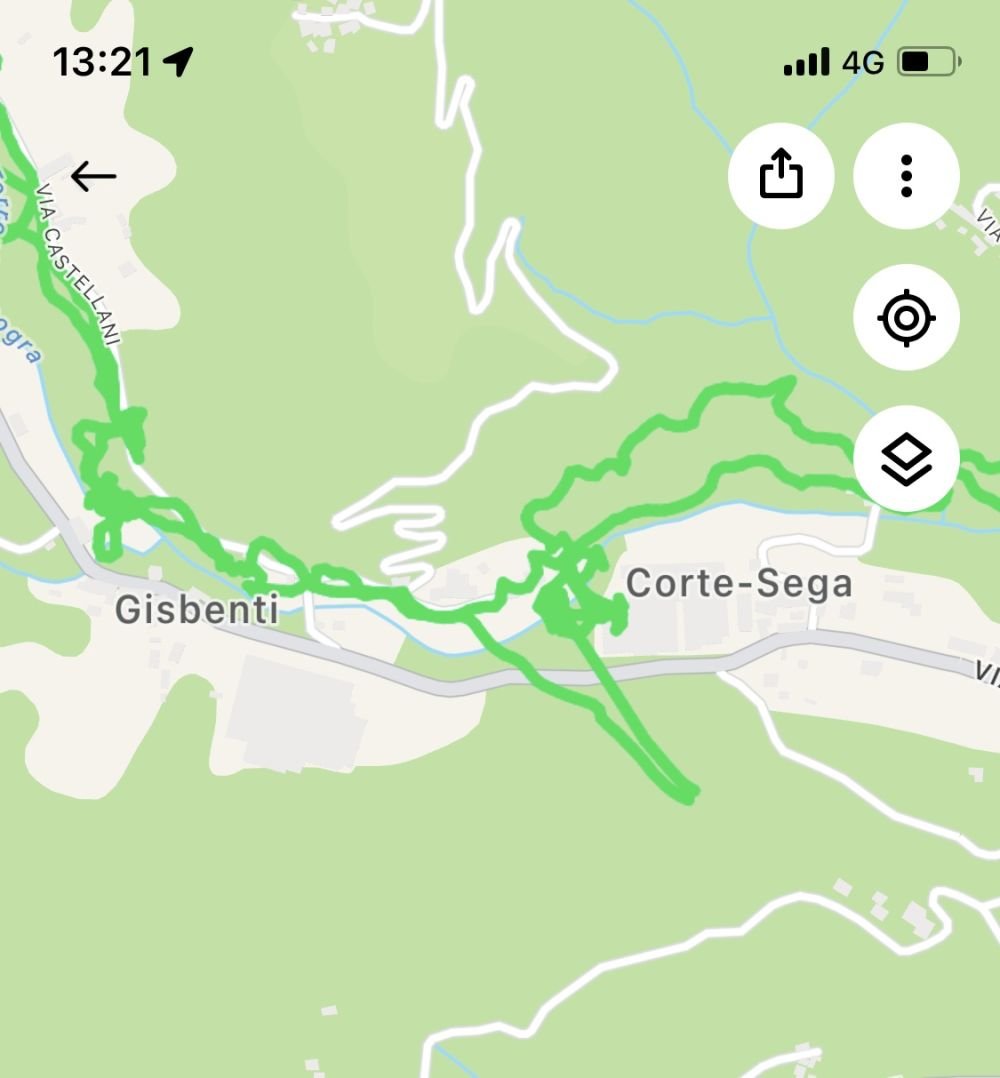The height and width of the screenshot is (1078, 1000).
Task: Center the map on current location
Action: coord(906,318)
